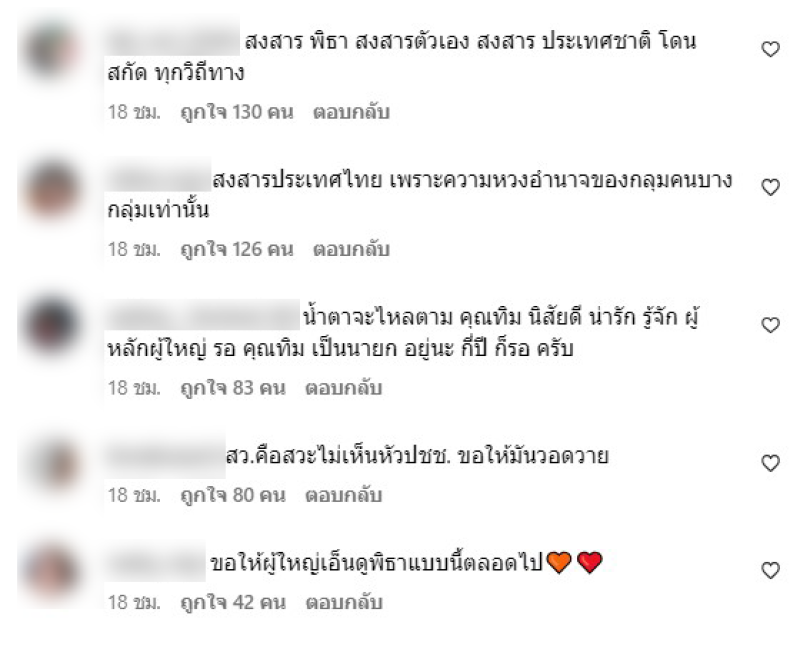View who liked: ถูกใจ 83 คน
800x652 pixels.
232,387
